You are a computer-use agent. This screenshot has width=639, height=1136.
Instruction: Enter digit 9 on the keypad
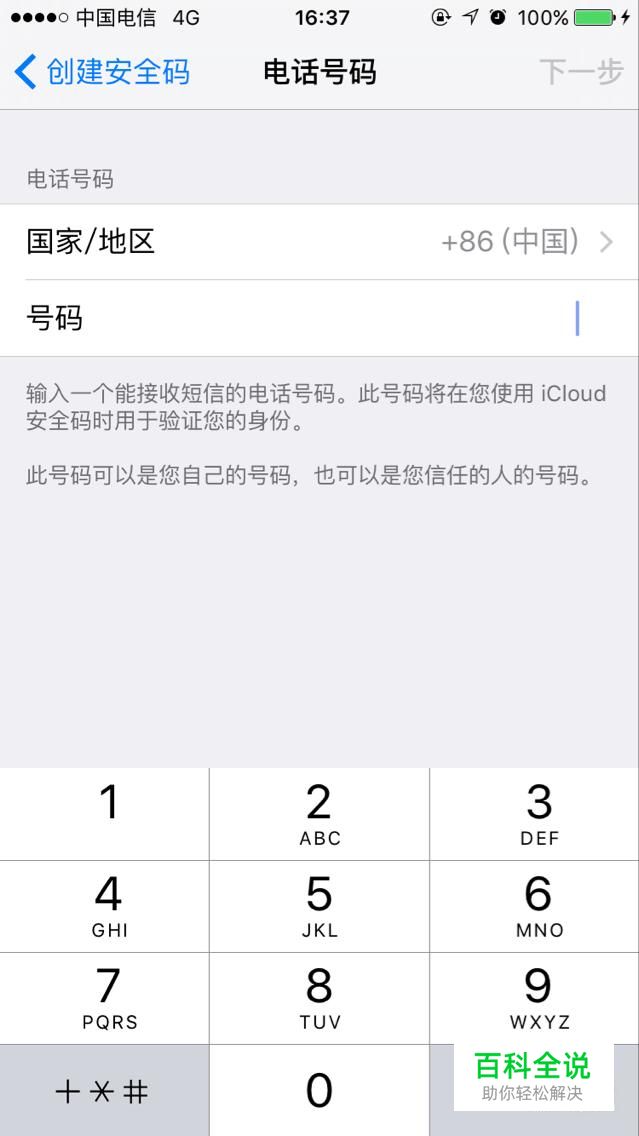535,998
